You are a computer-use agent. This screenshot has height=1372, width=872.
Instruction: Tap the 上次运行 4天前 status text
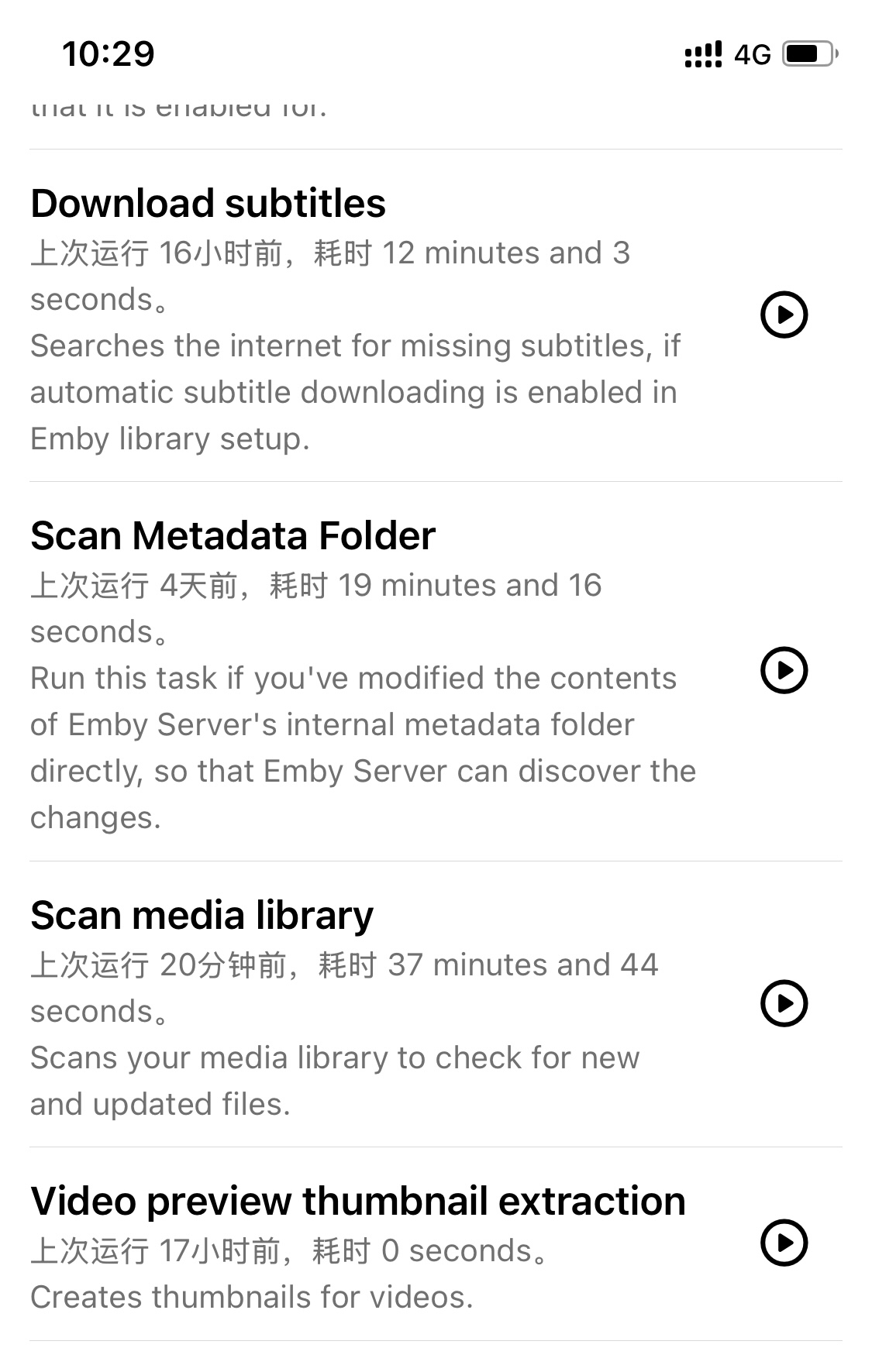tap(318, 586)
